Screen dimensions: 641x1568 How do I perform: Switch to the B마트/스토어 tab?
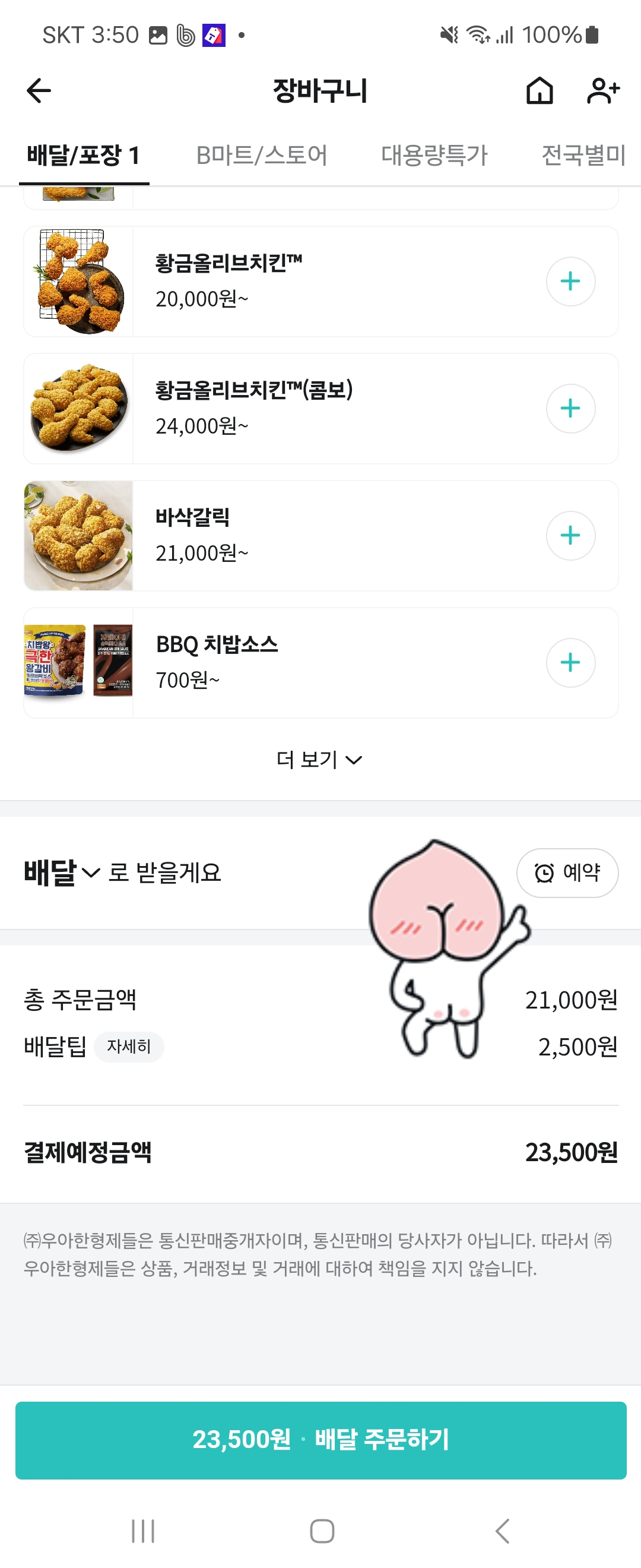pyautogui.click(x=264, y=155)
